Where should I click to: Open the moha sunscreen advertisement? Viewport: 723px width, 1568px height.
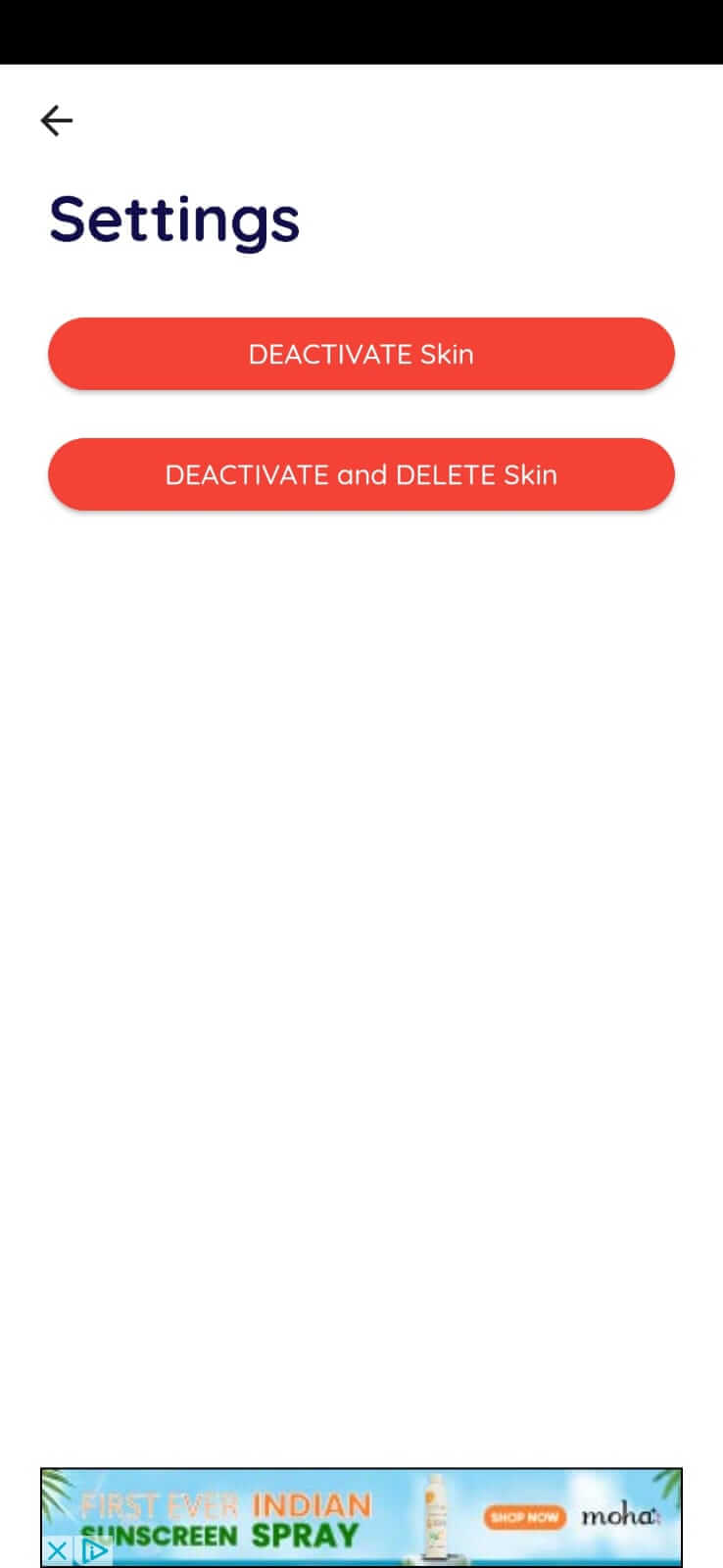pyautogui.click(x=361, y=1514)
